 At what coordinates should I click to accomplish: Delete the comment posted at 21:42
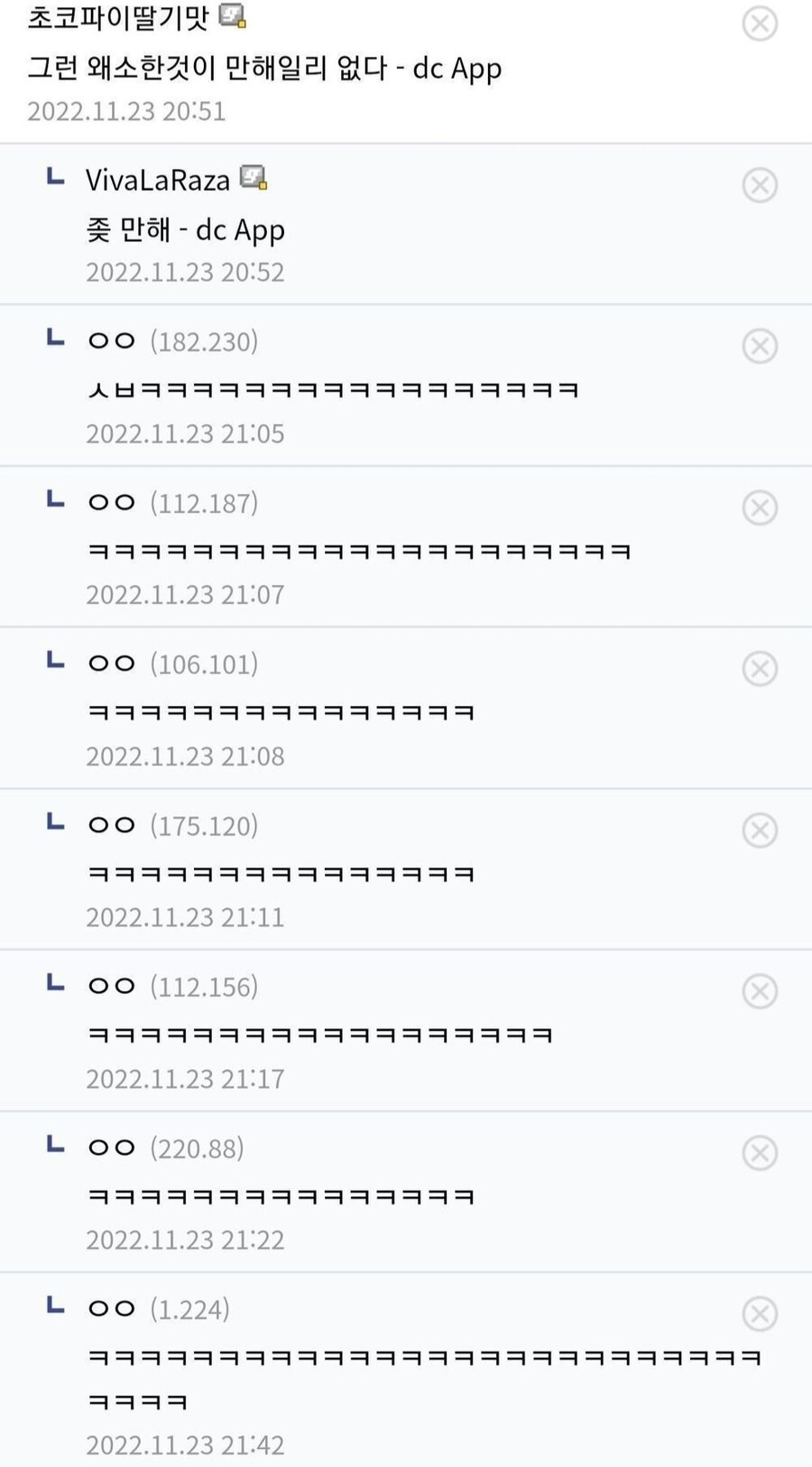(x=760, y=1313)
